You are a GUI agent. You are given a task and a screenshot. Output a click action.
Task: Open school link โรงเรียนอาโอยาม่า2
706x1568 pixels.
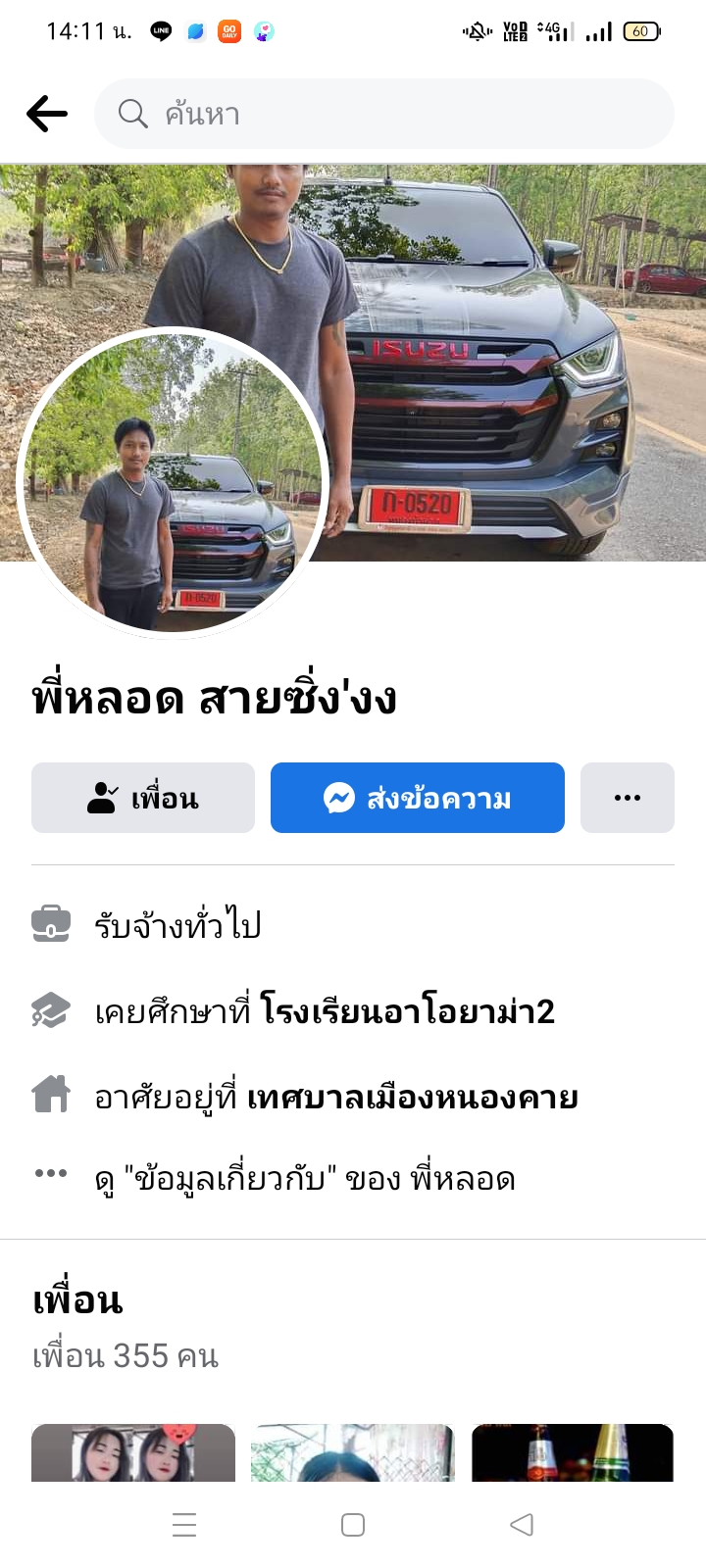coord(408,1011)
